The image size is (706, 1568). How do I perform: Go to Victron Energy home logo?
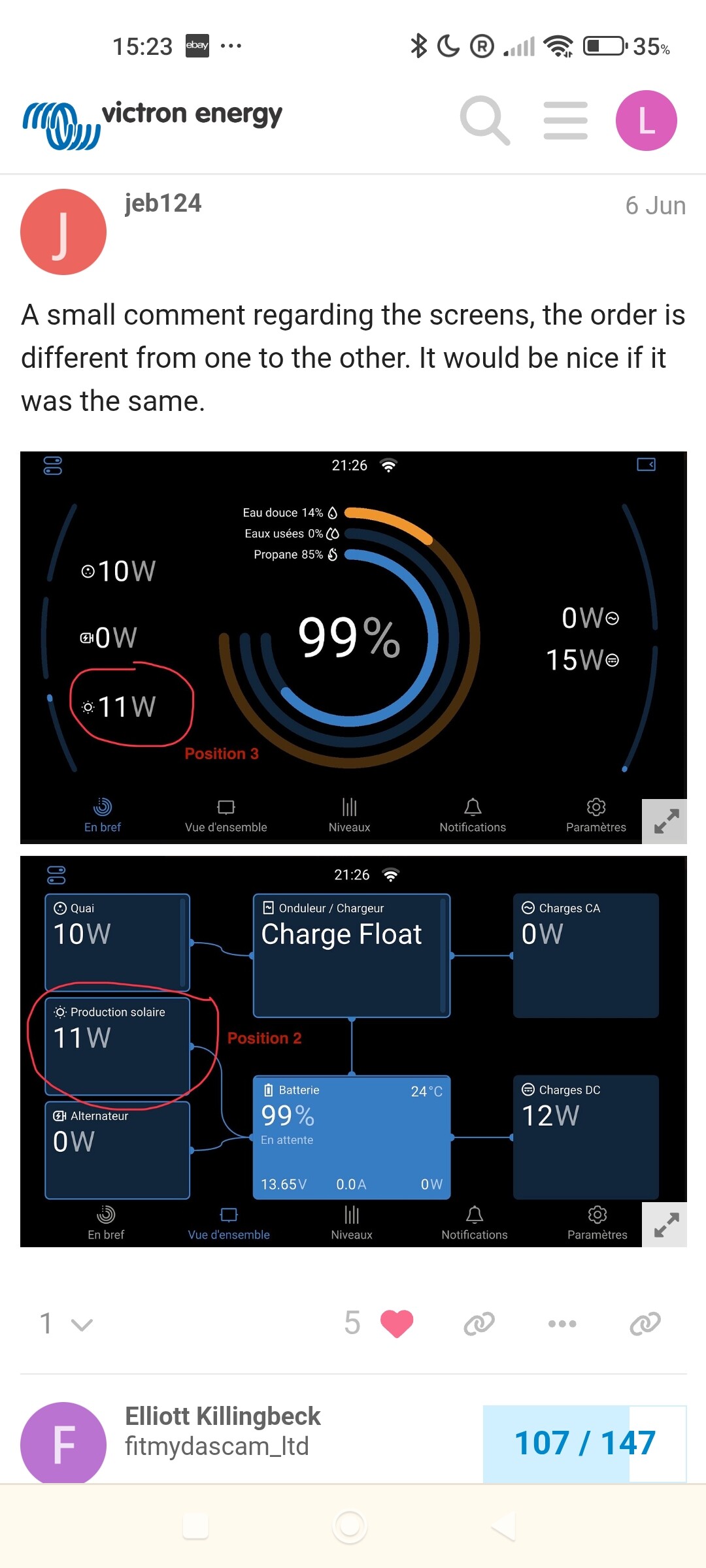(x=152, y=123)
